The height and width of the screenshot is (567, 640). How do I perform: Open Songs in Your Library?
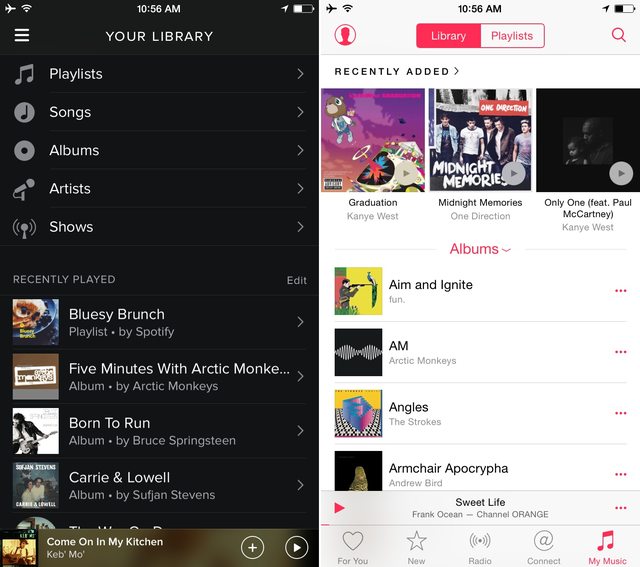tap(160, 112)
